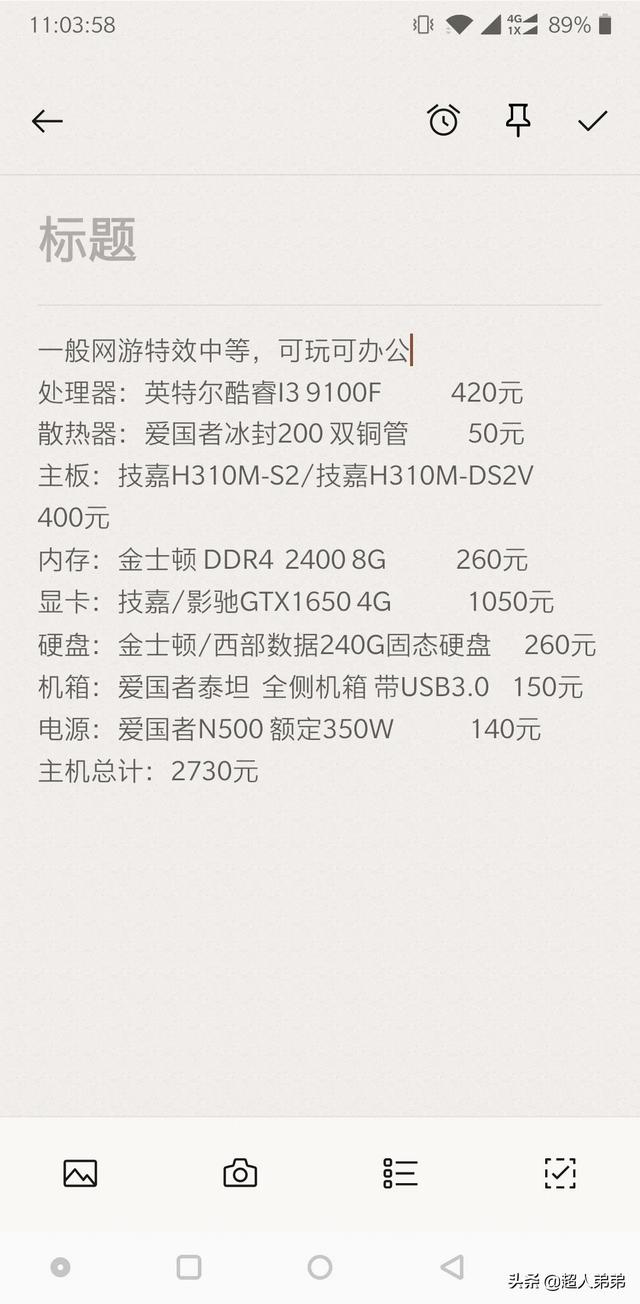This screenshot has width=640, height=1304.
Task: Open the camera to add a photo
Action: pyautogui.click(x=240, y=1173)
